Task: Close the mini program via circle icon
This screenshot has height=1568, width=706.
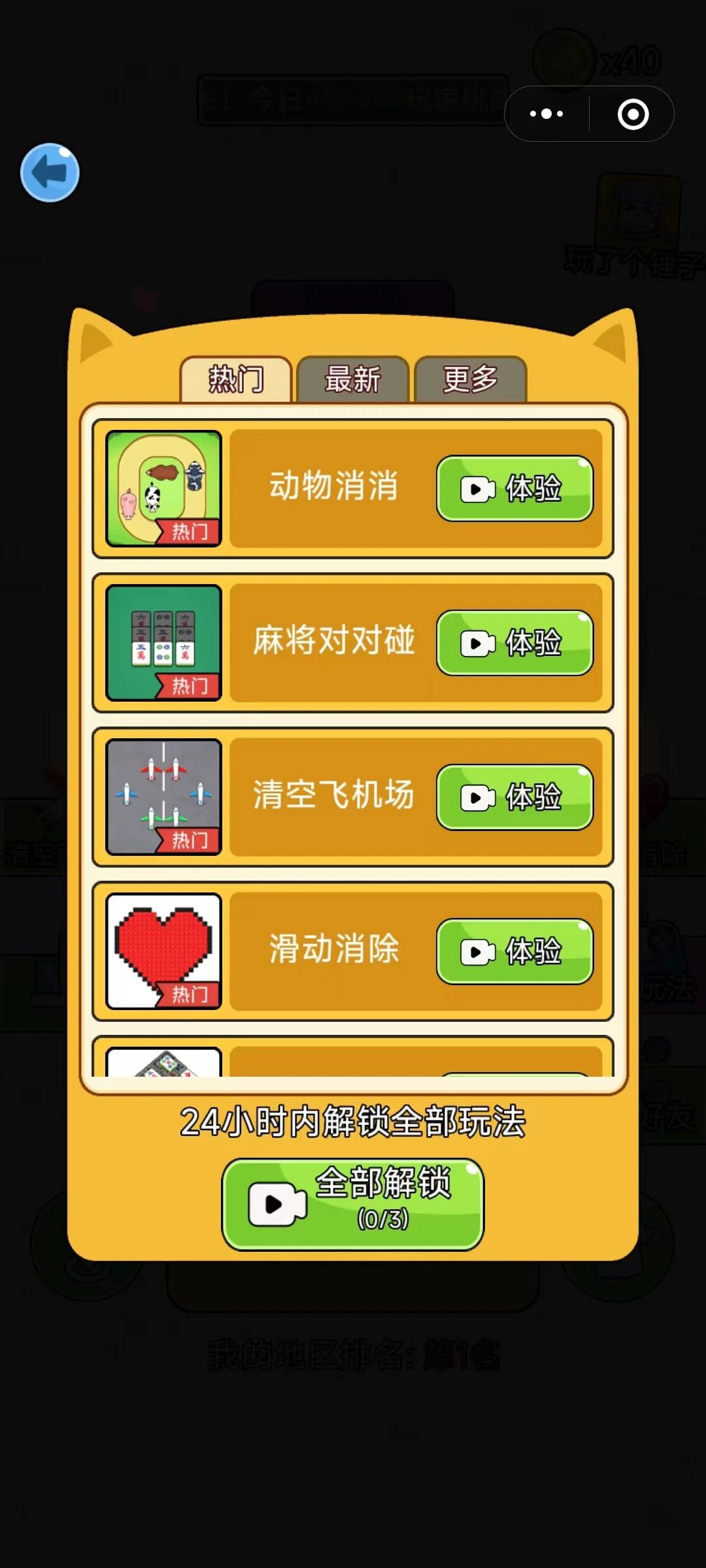Action: (633, 114)
